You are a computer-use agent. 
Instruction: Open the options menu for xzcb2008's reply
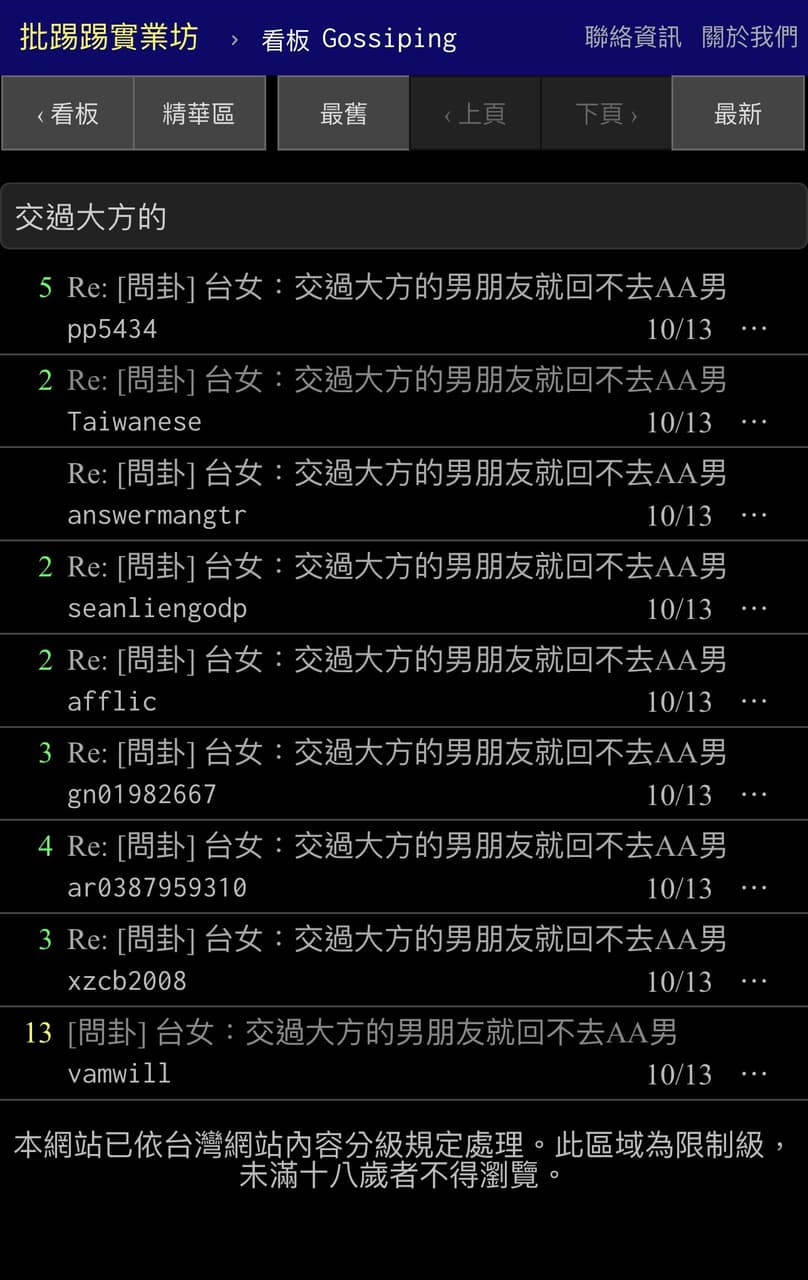click(753, 981)
